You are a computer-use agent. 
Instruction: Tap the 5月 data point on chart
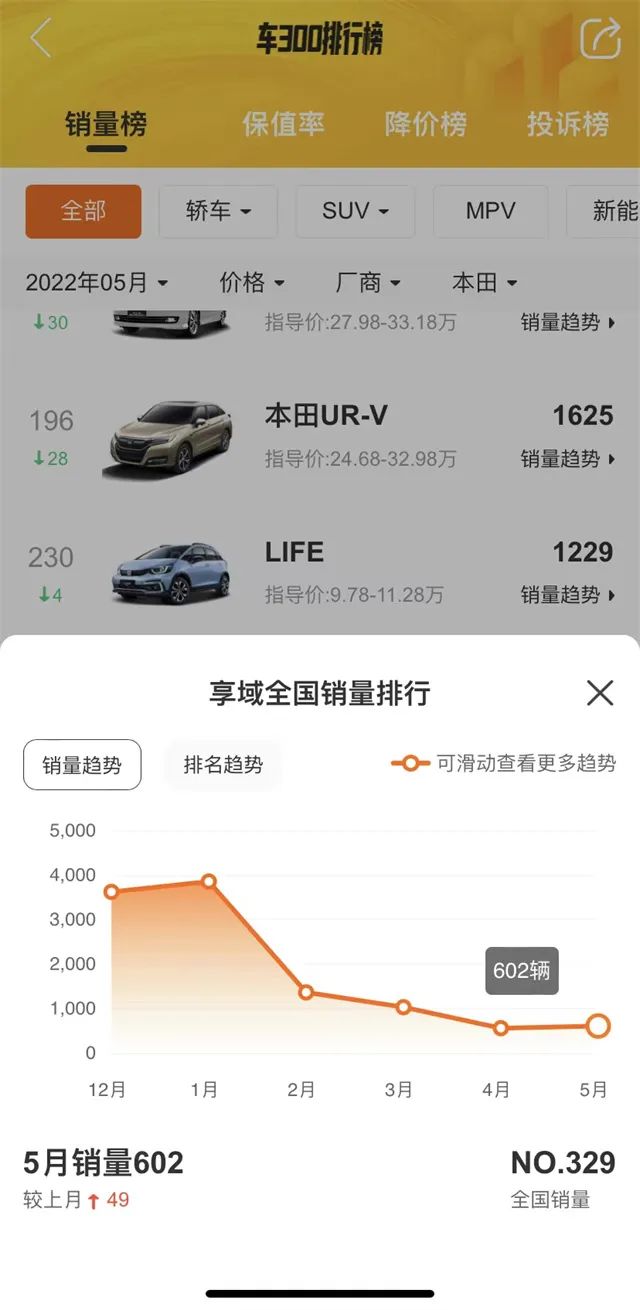pyautogui.click(x=598, y=1026)
